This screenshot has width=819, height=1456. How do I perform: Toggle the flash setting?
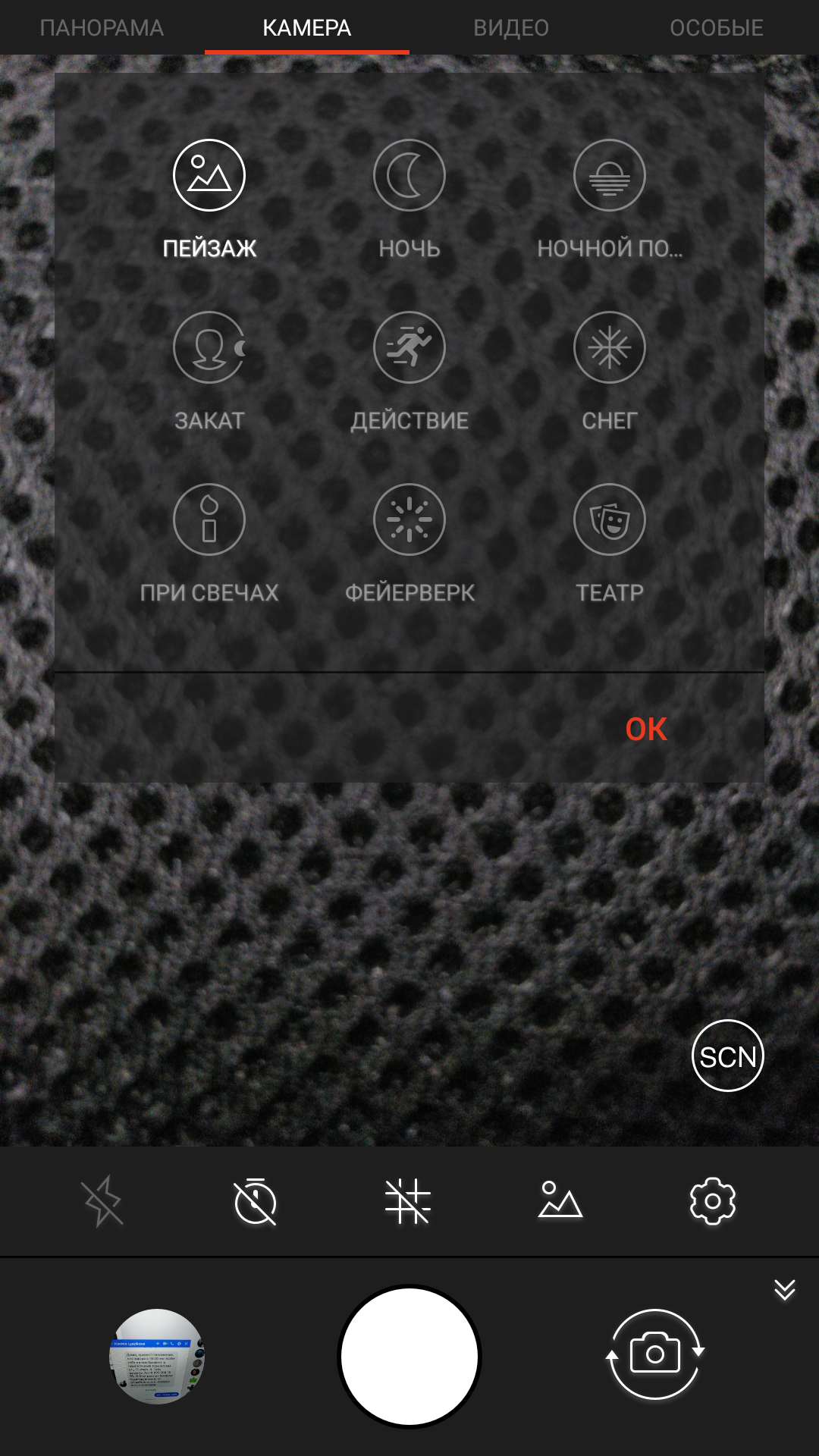pyautogui.click(x=103, y=1201)
